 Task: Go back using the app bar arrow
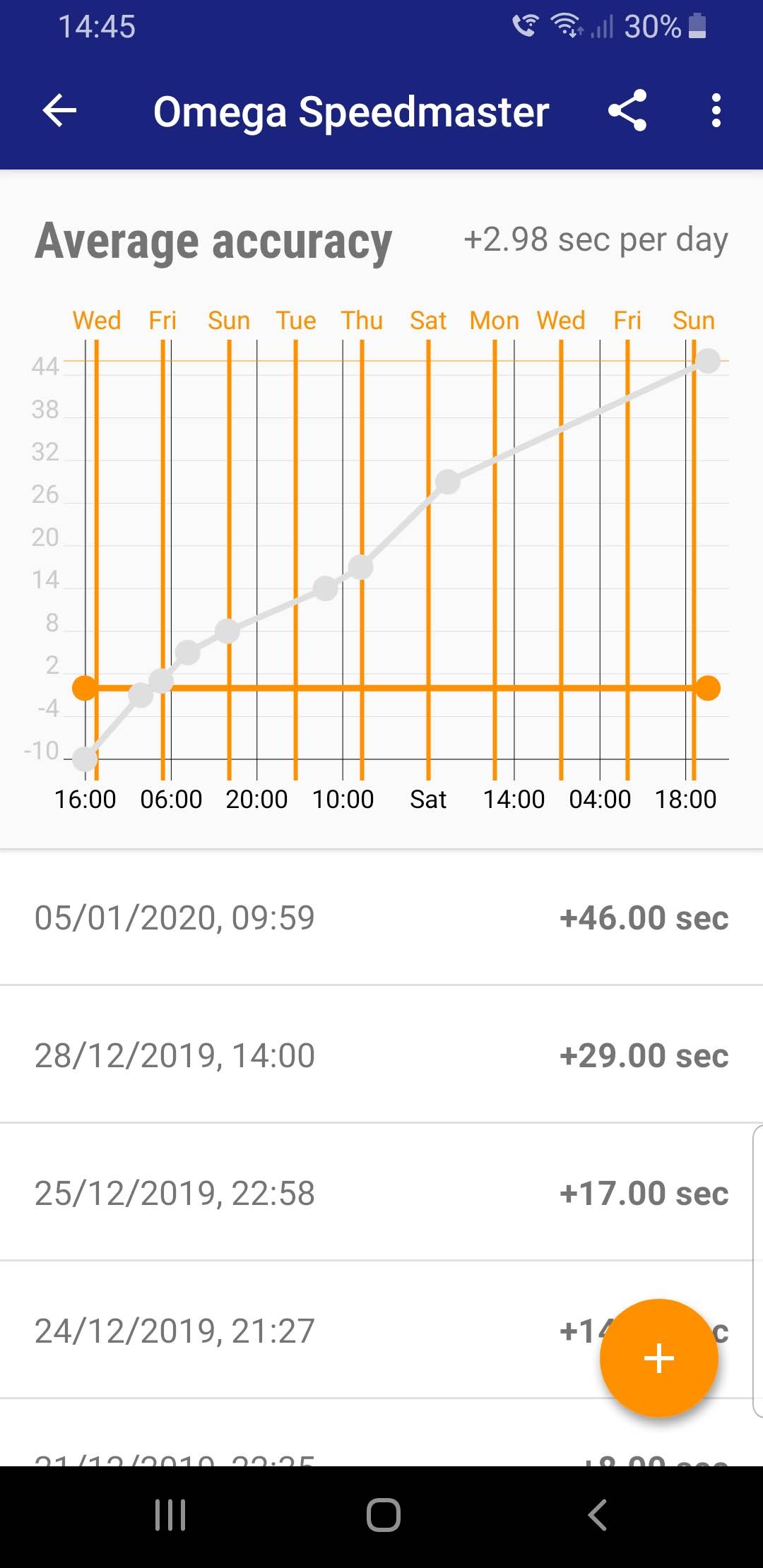point(60,111)
